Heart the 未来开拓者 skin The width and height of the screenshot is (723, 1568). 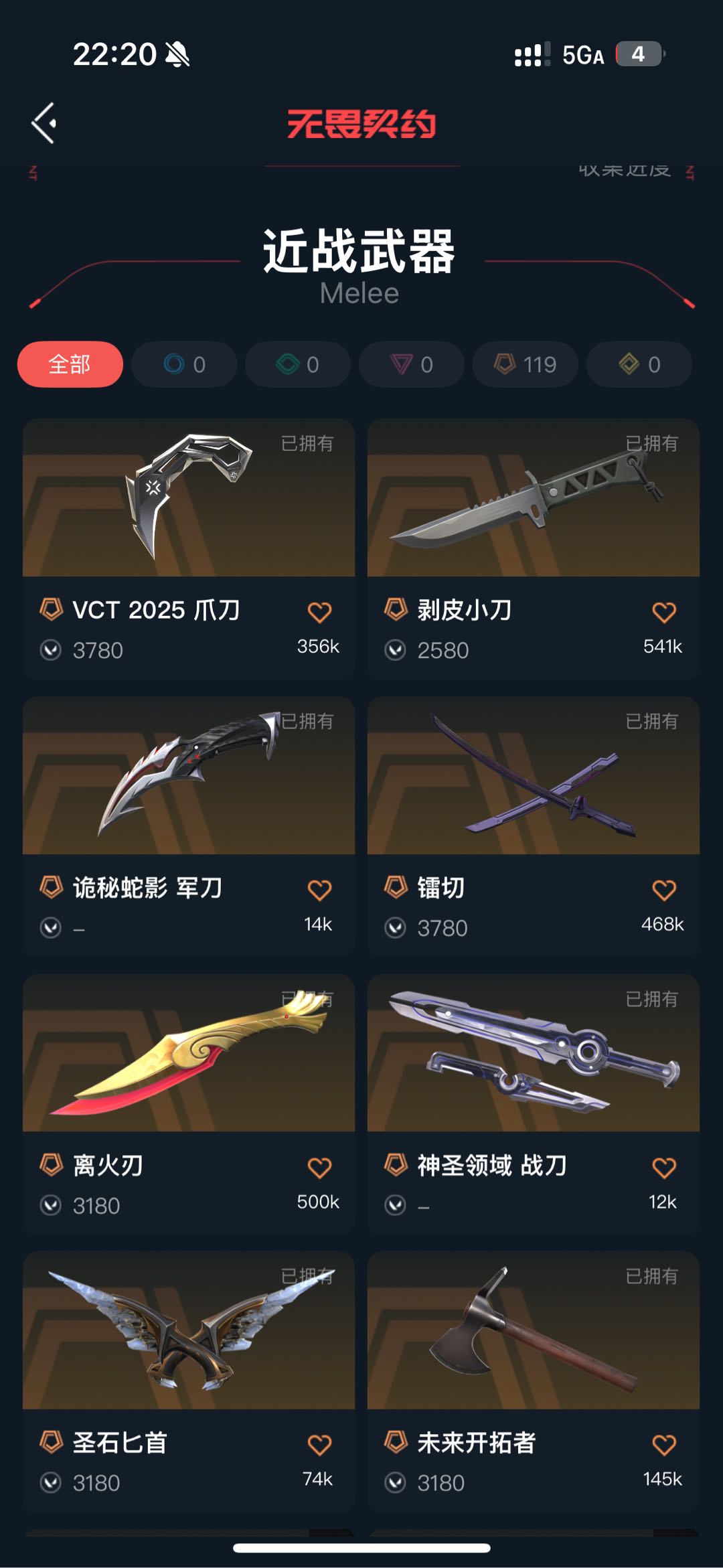pyautogui.click(x=663, y=1445)
